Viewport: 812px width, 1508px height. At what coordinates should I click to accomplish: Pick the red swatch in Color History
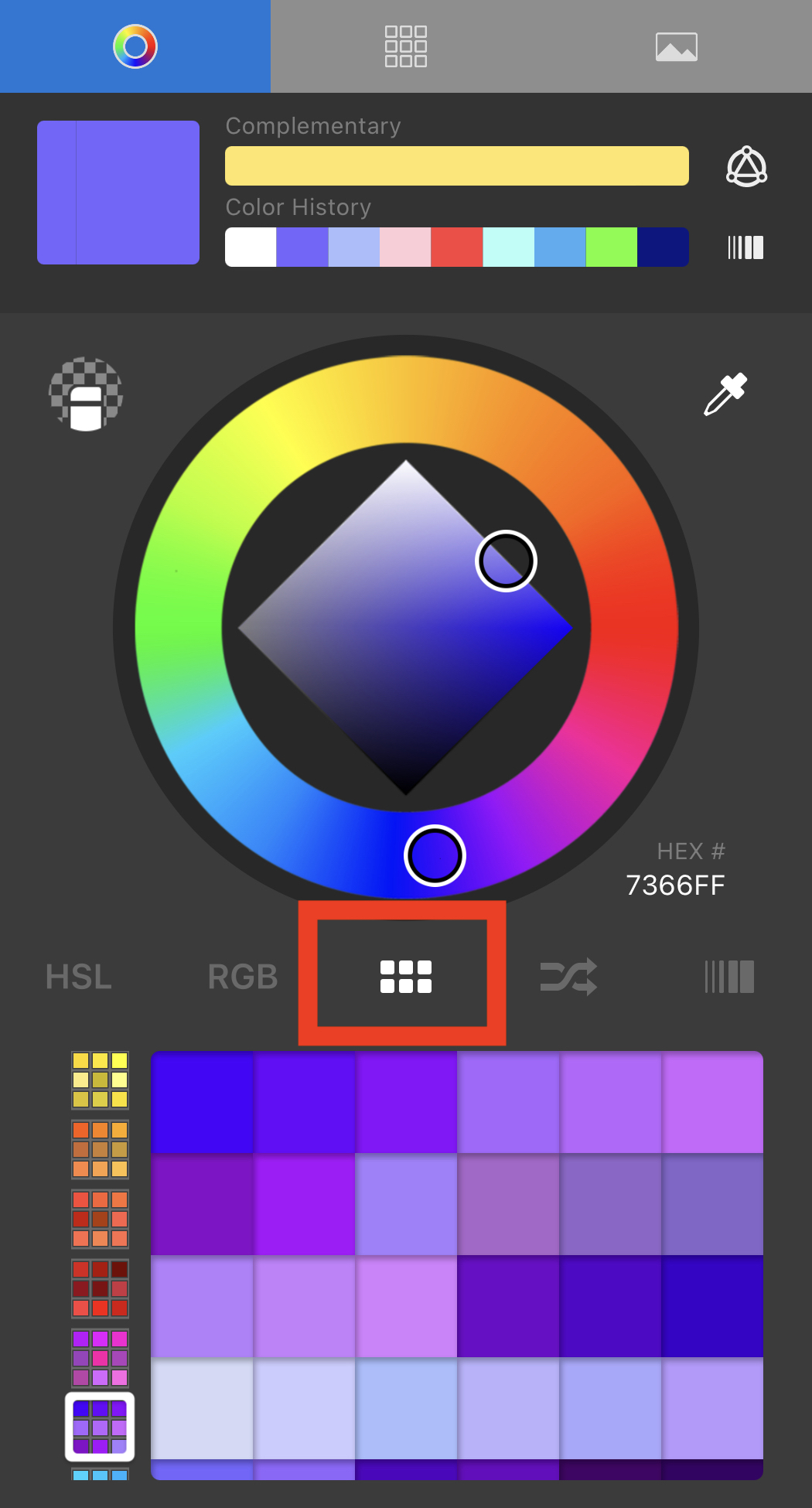coord(456,247)
